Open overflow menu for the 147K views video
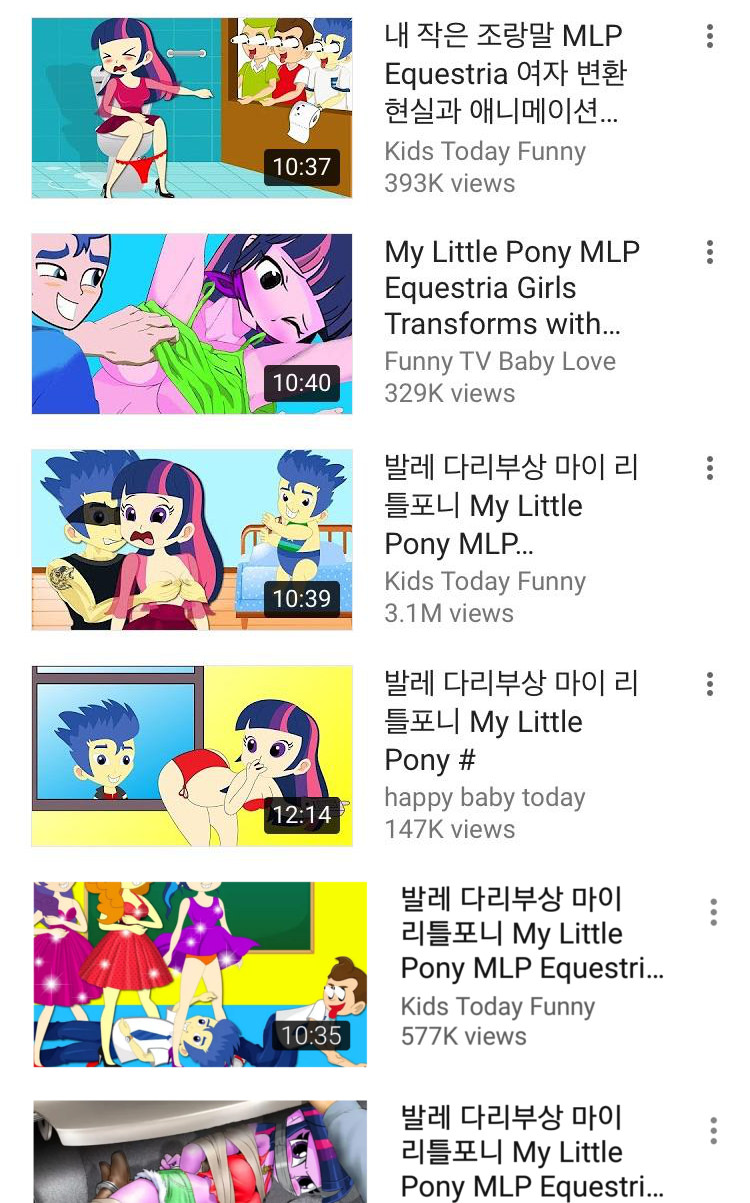750x1203 pixels. pyautogui.click(x=709, y=684)
